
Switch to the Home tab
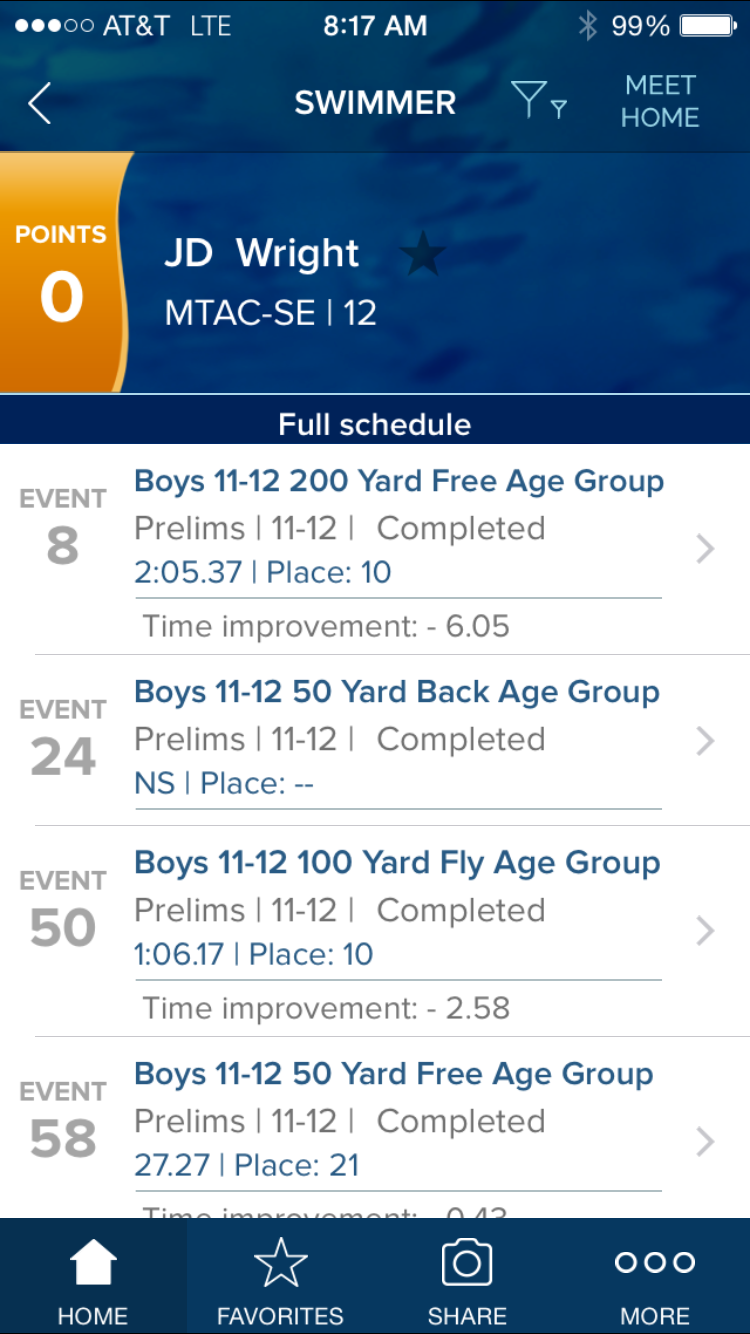pos(93,1276)
